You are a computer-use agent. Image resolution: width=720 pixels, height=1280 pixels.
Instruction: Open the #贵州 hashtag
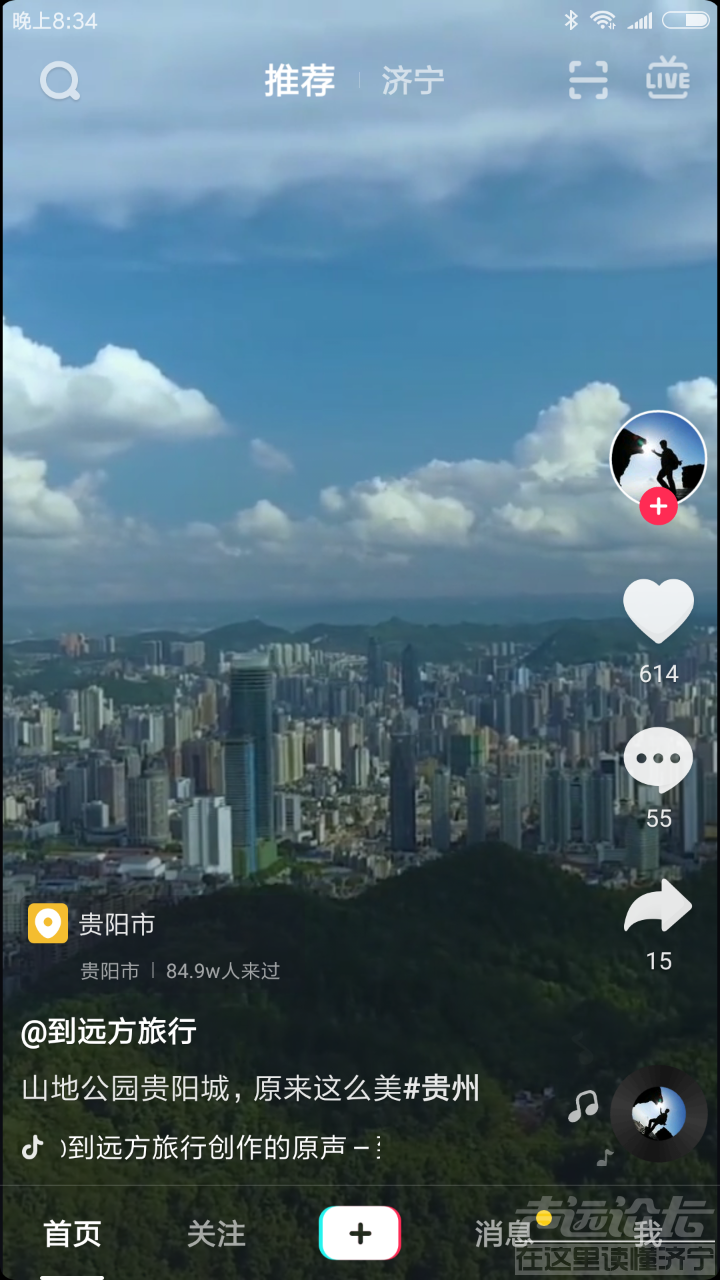(441, 1088)
